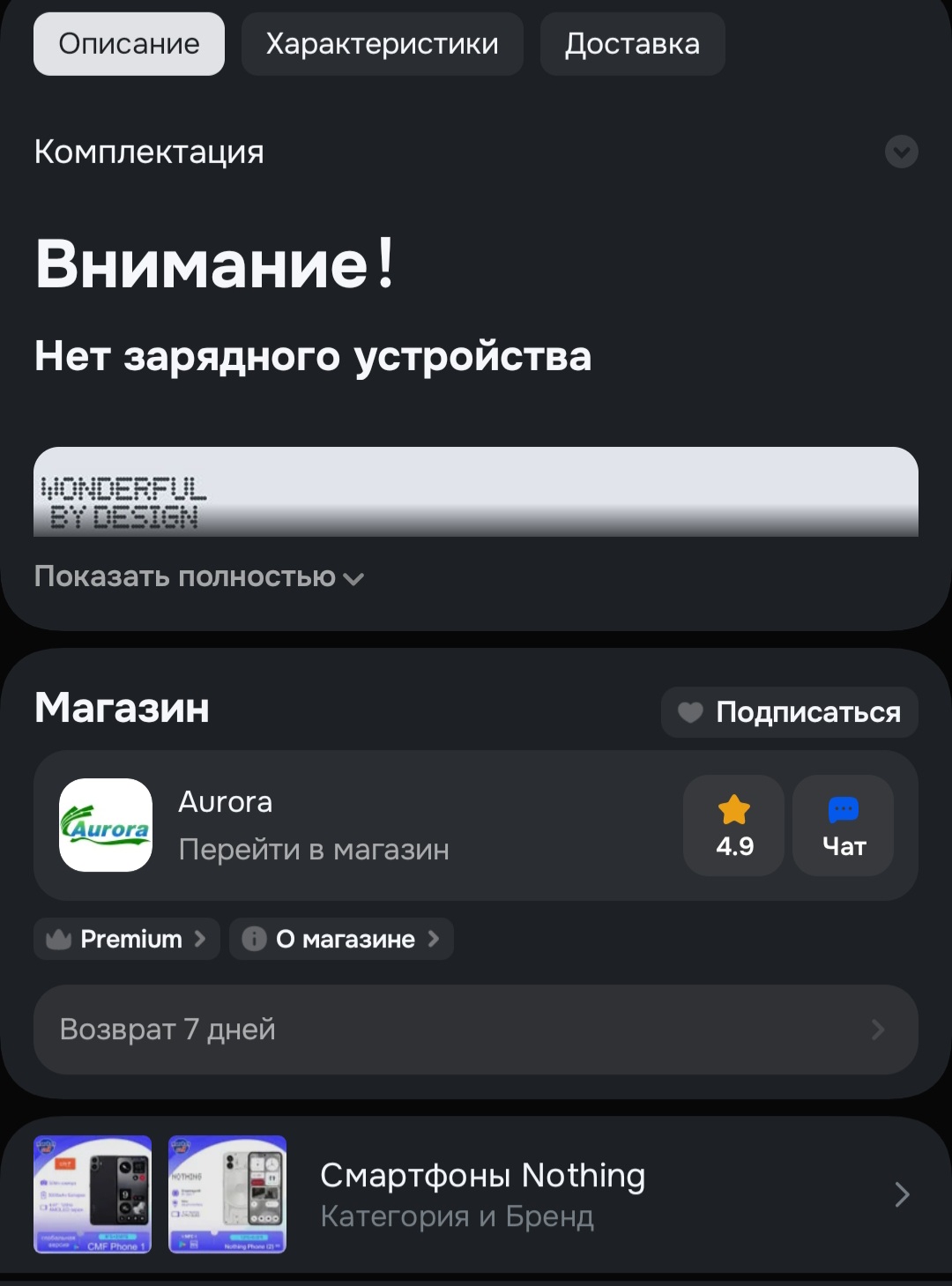
Task: Open Смартфоны Nothing category
Action: coord(481,1194)
